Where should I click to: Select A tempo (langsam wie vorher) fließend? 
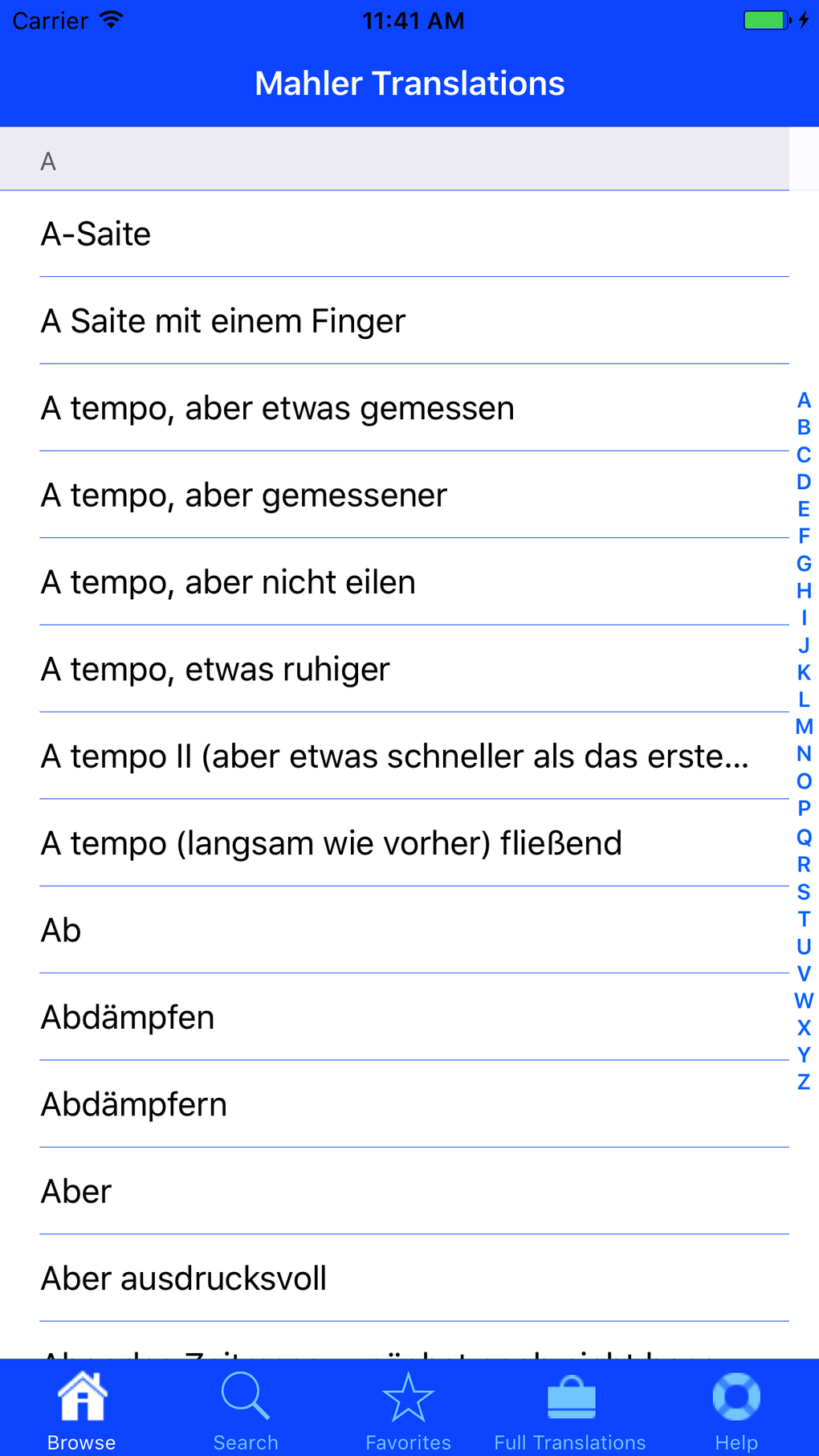tap(393, 843)
